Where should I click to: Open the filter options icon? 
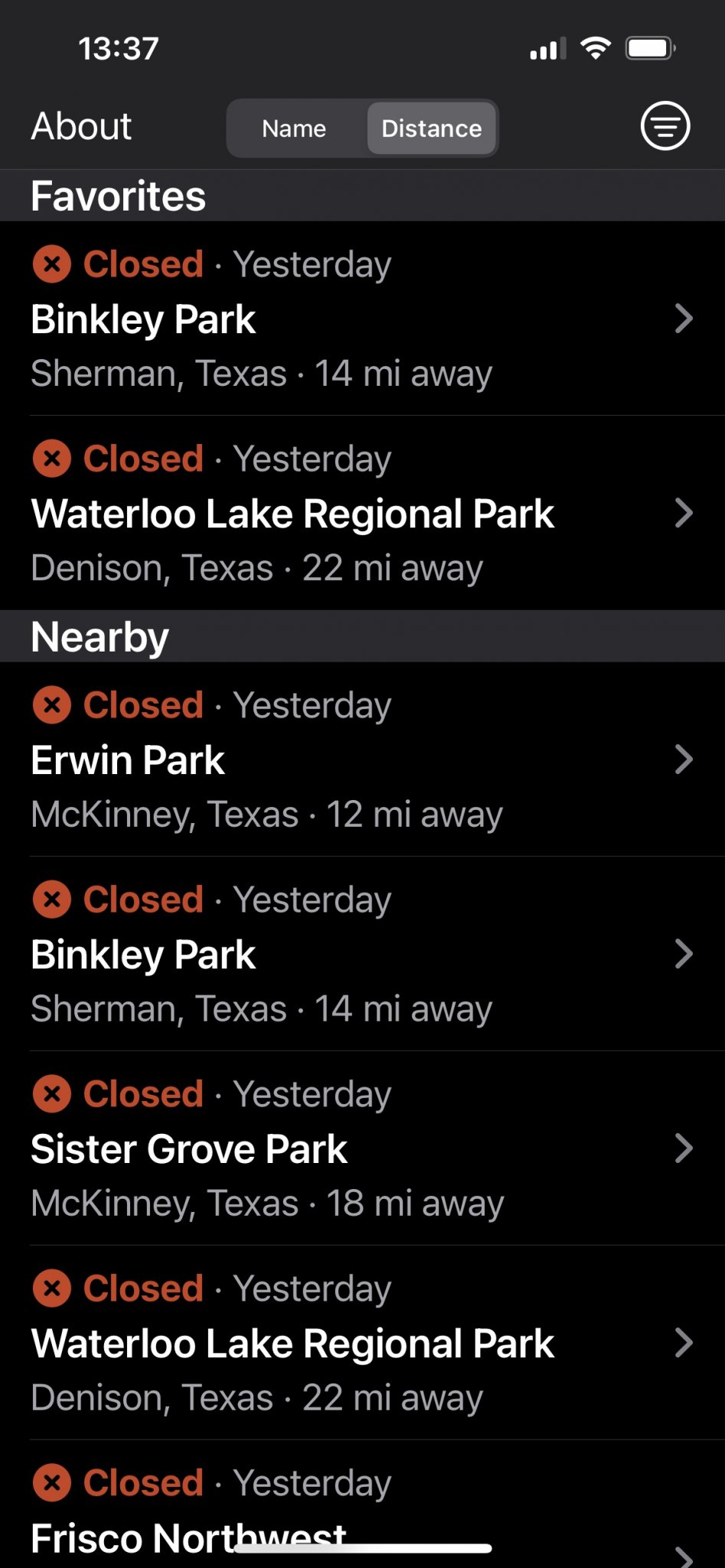[665, 126]
